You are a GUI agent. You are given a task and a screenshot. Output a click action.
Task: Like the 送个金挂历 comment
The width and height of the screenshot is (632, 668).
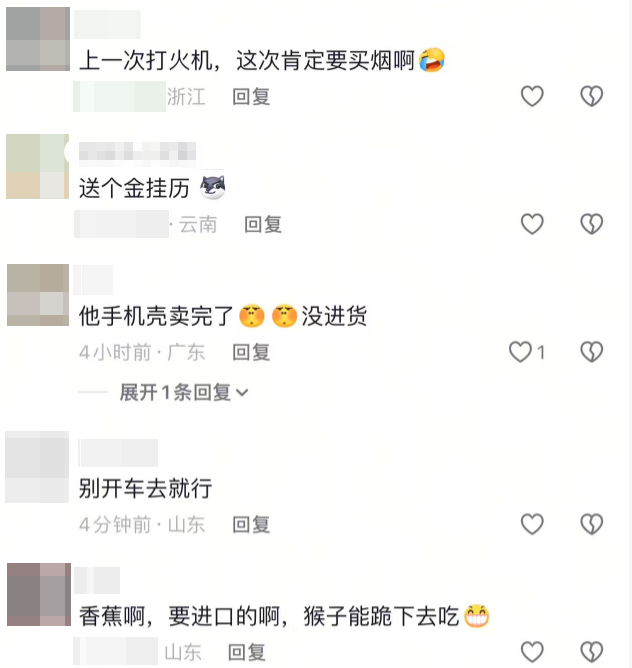click(532, 224)
